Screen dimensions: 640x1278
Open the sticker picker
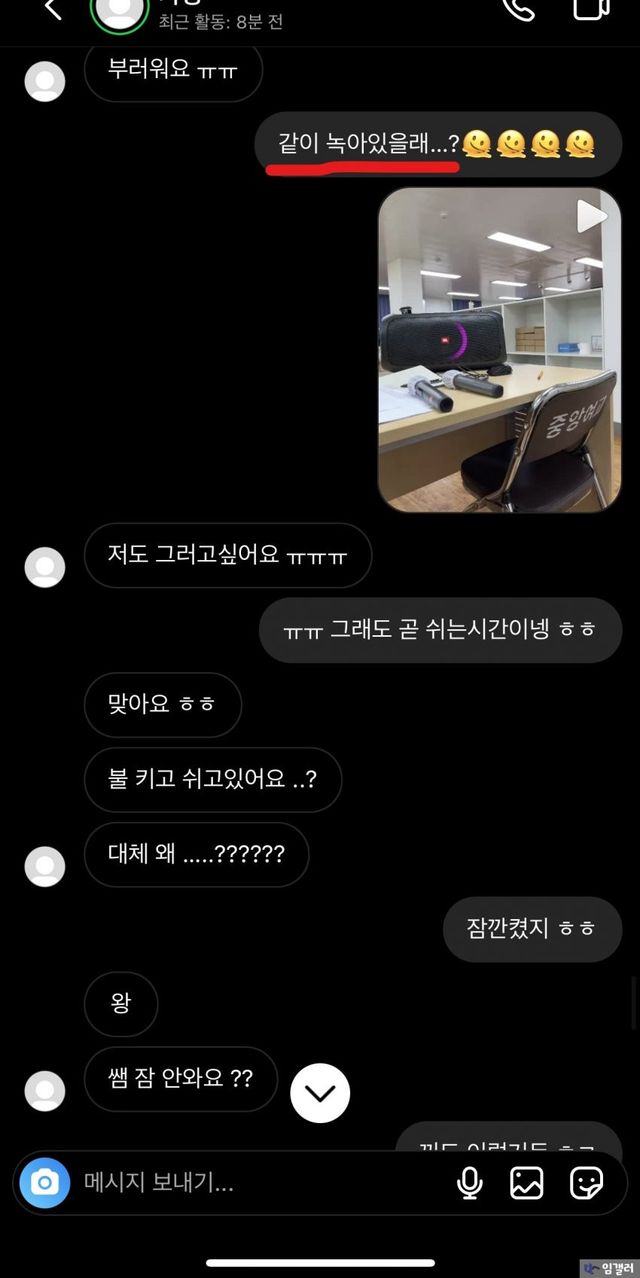(586, 1183)
